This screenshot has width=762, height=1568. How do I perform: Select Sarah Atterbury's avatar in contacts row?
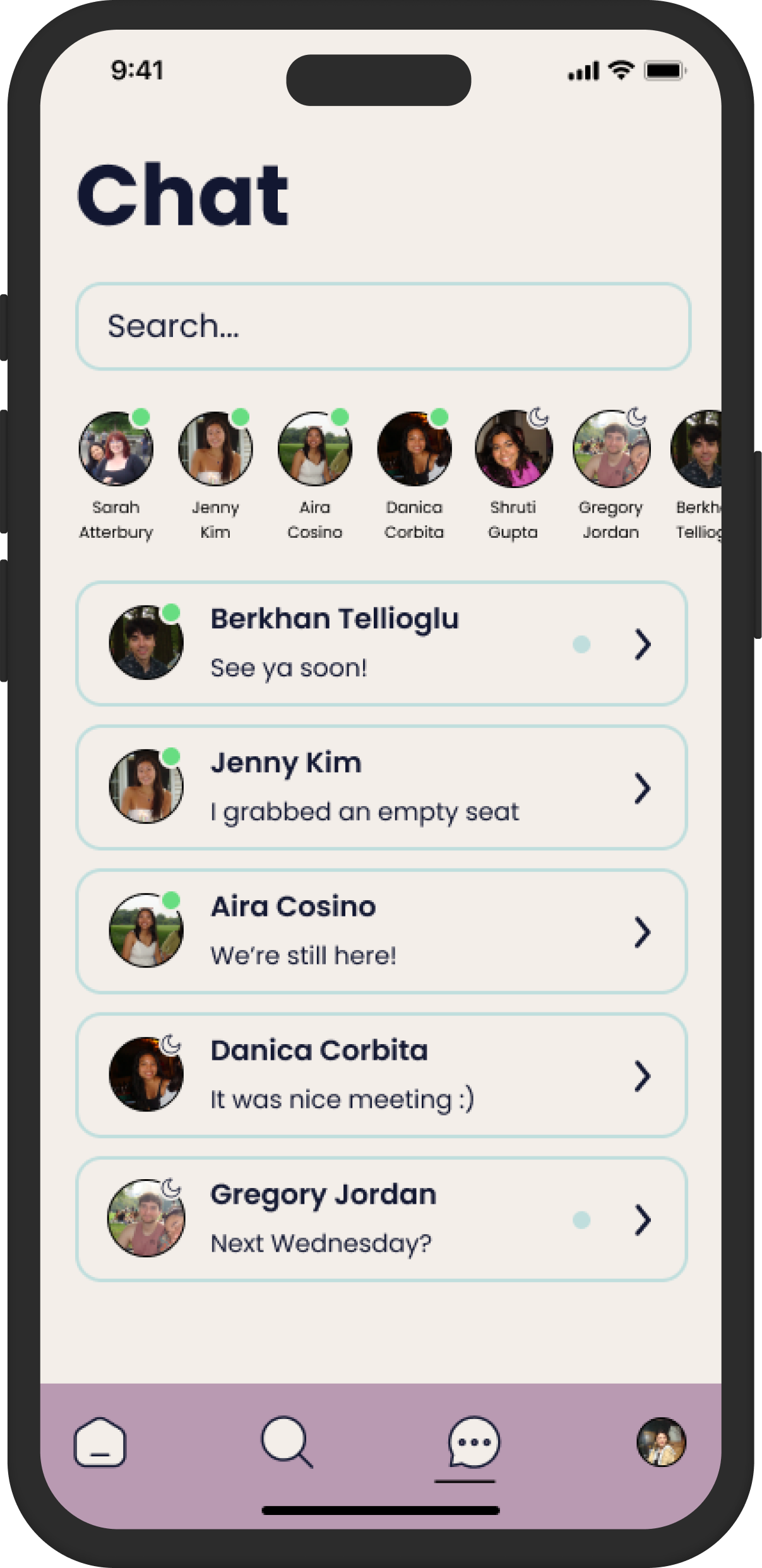click(x=116, y=449)
